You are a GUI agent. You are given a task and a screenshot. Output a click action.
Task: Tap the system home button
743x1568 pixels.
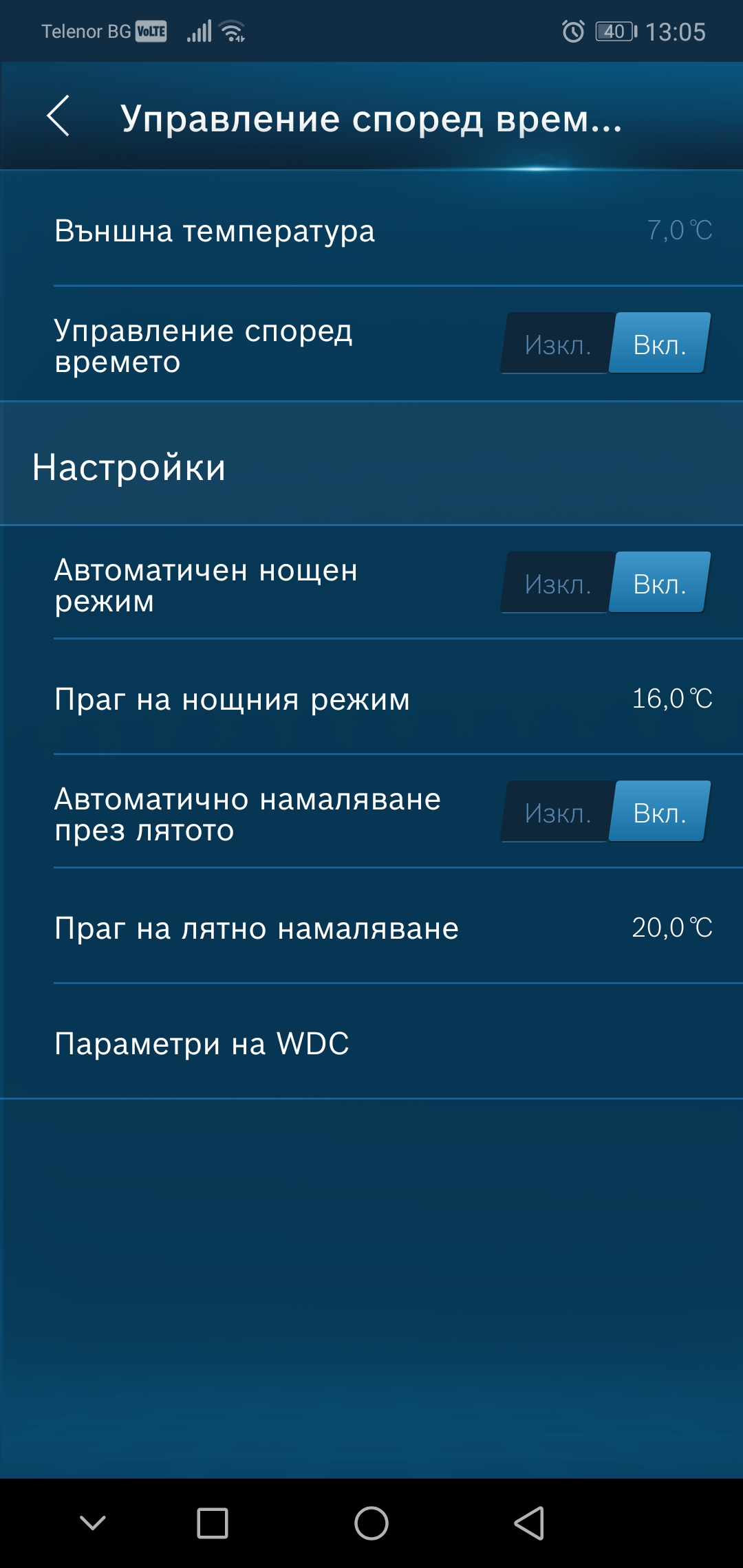371,1523
